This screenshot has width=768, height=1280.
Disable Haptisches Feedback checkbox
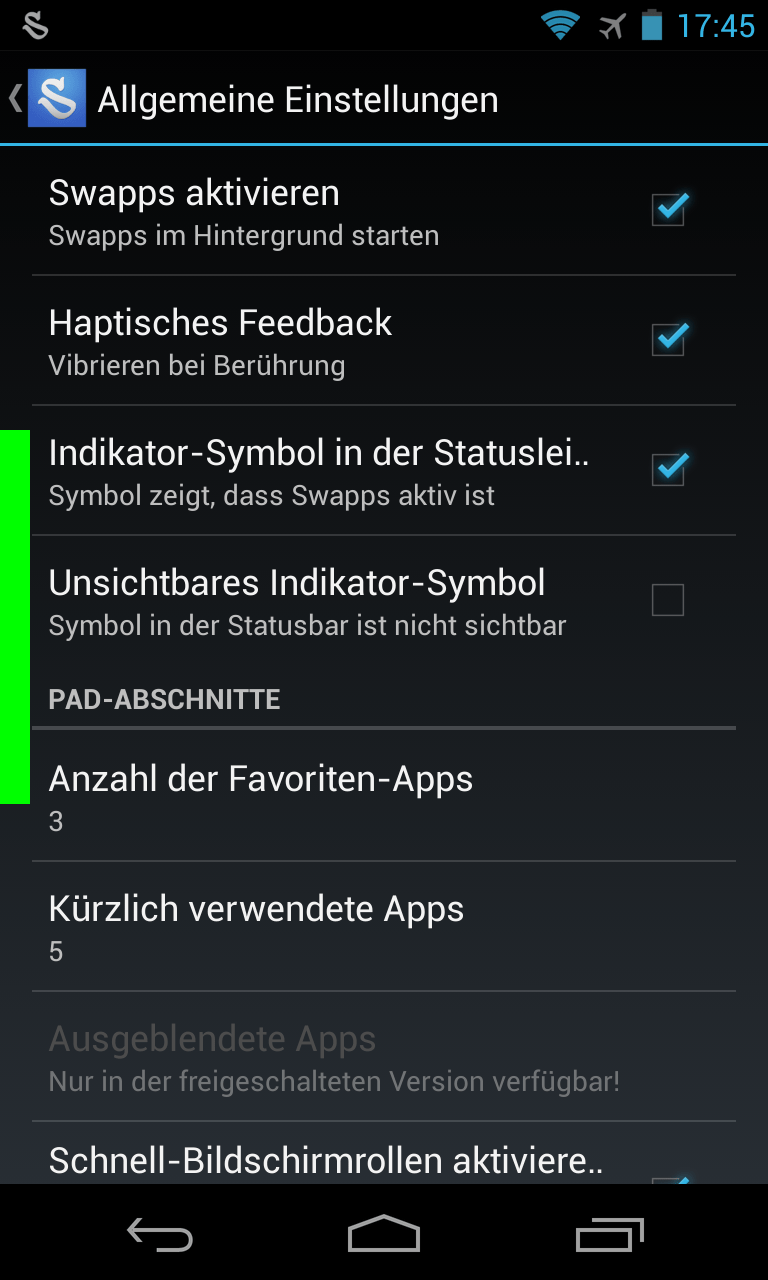pyautogui.click(x=668, y=339)
